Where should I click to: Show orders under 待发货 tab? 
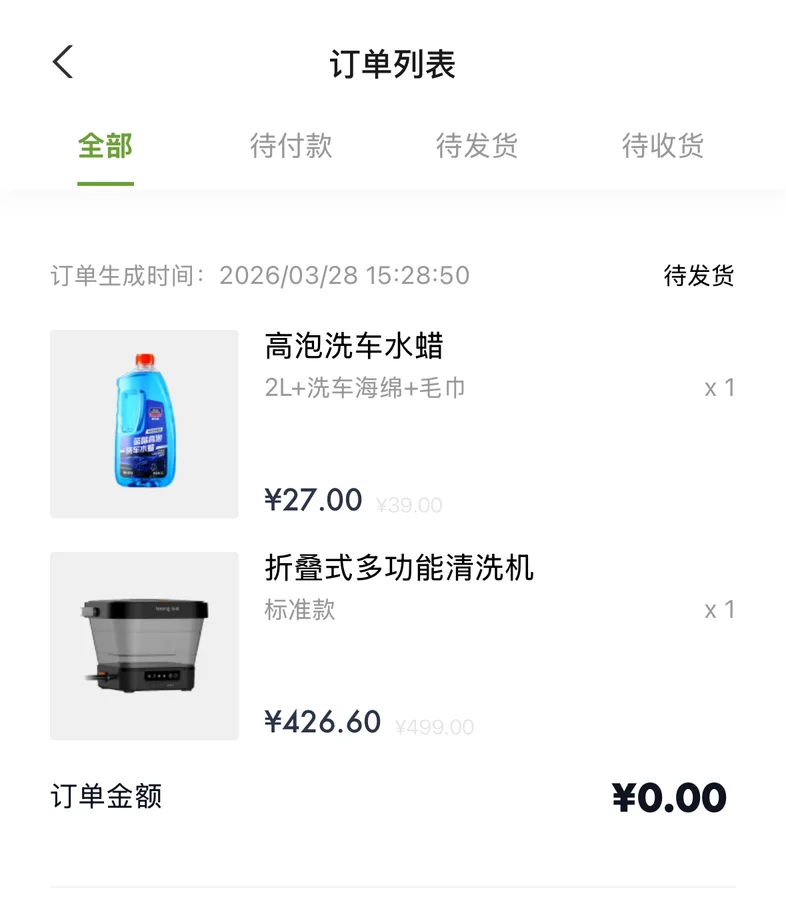point(477,146)
